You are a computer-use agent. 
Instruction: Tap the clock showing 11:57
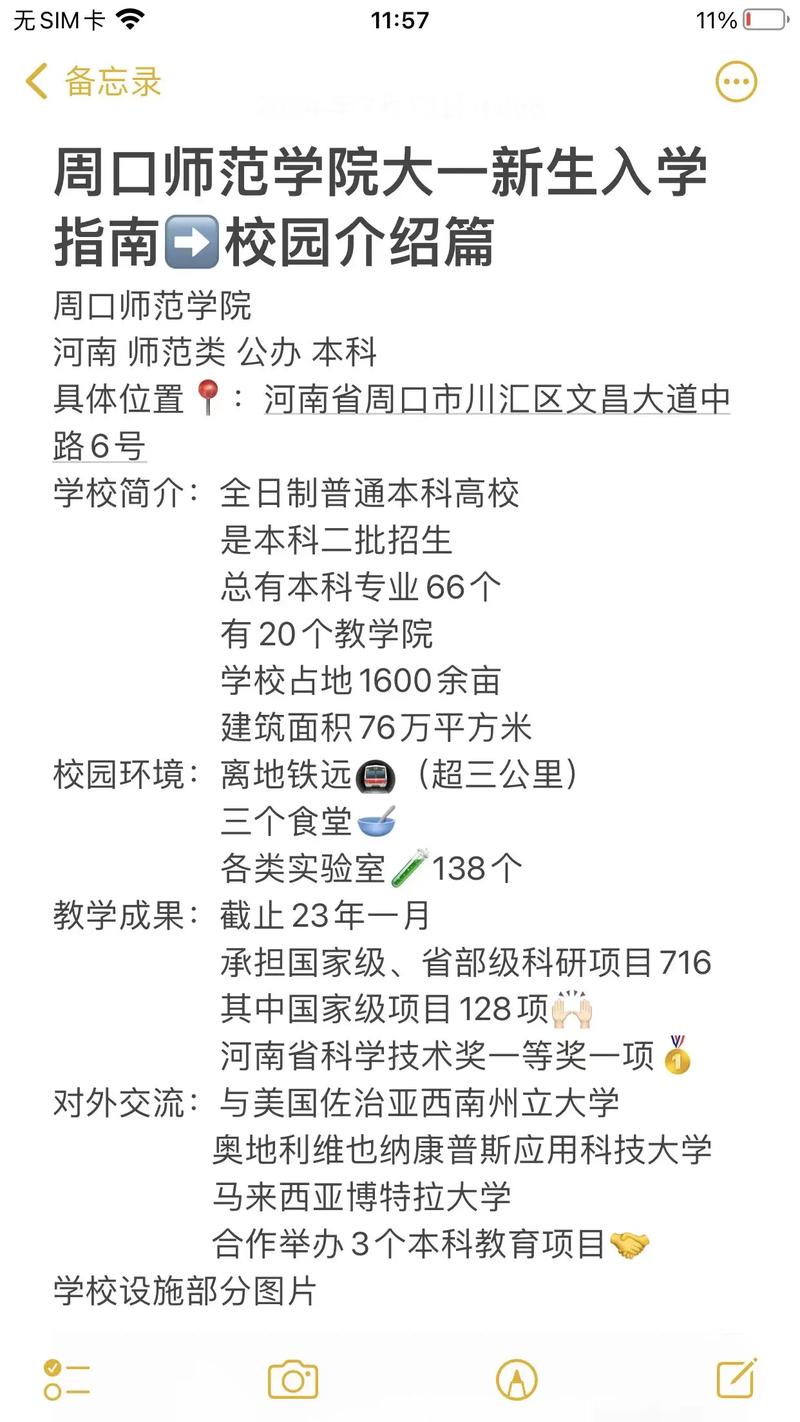pyautogui.click(x=399, y=18)
